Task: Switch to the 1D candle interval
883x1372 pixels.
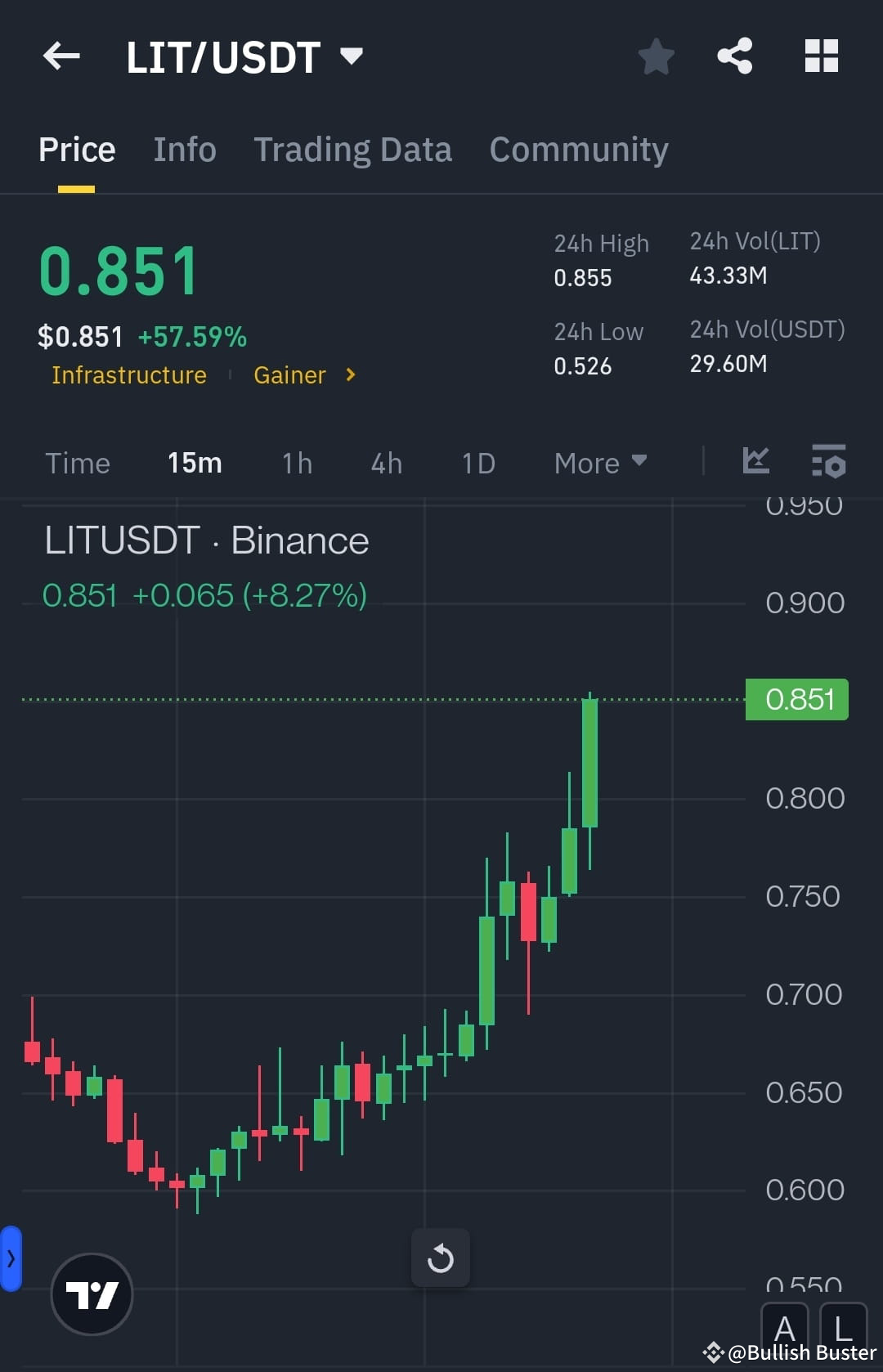Action: coord(477,463)
